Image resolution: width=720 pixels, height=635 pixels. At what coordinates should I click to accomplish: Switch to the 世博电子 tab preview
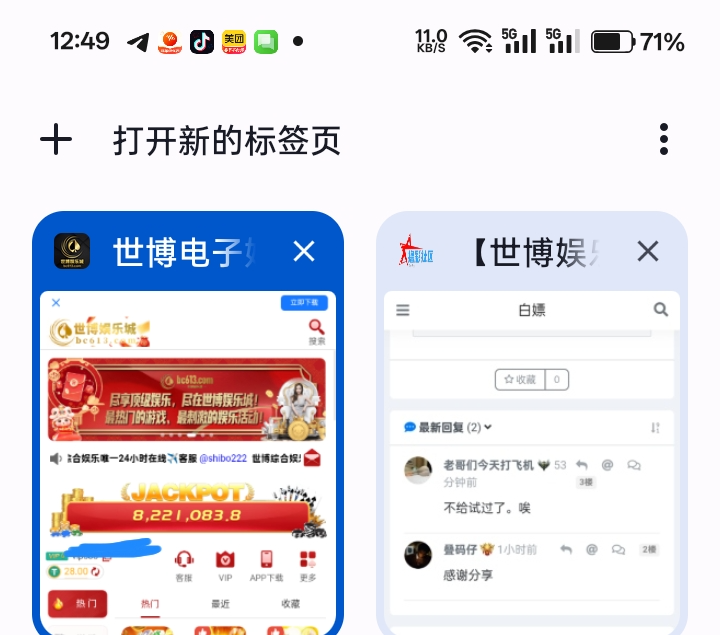[188, 460]
